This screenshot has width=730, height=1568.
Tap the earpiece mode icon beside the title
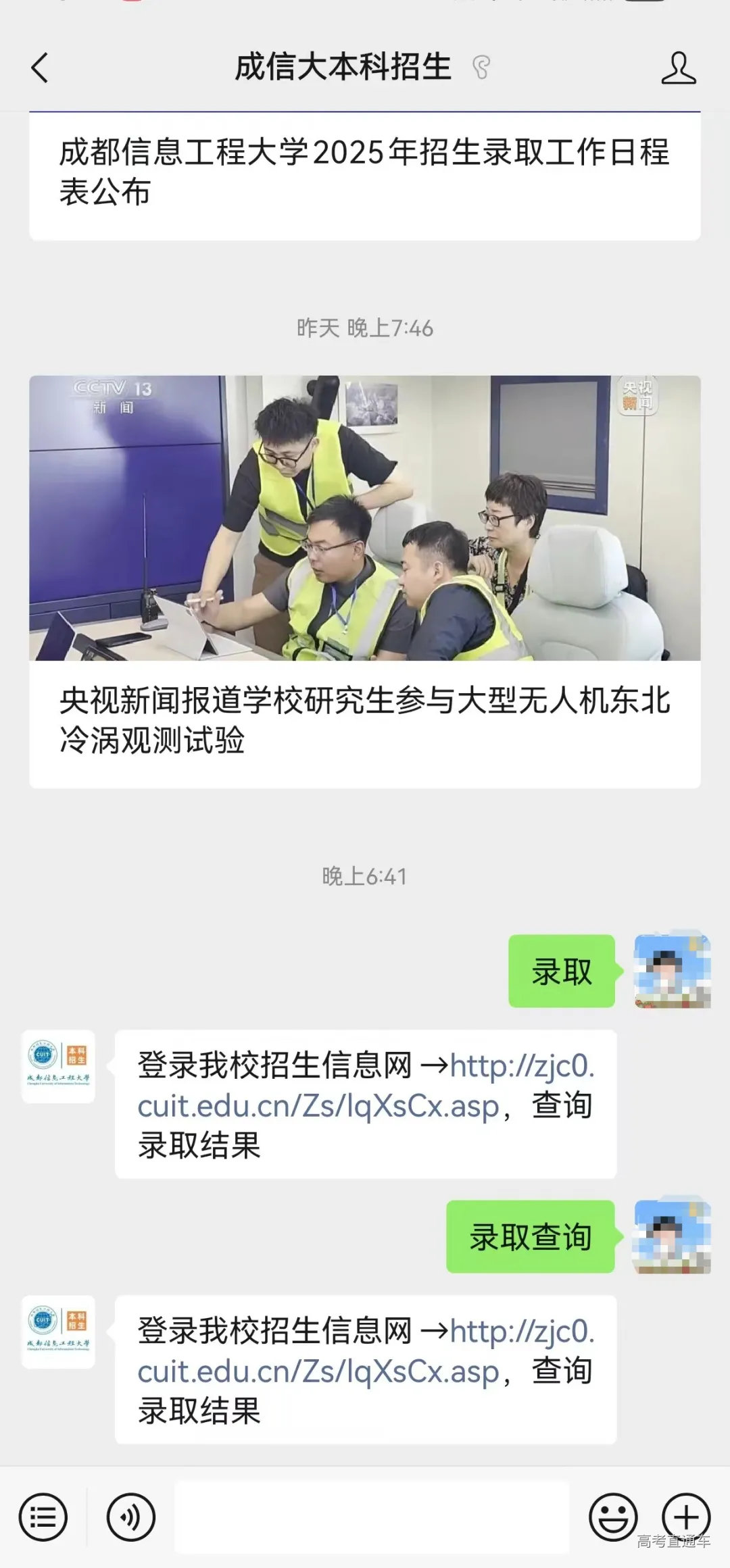(x=482, y=68)
